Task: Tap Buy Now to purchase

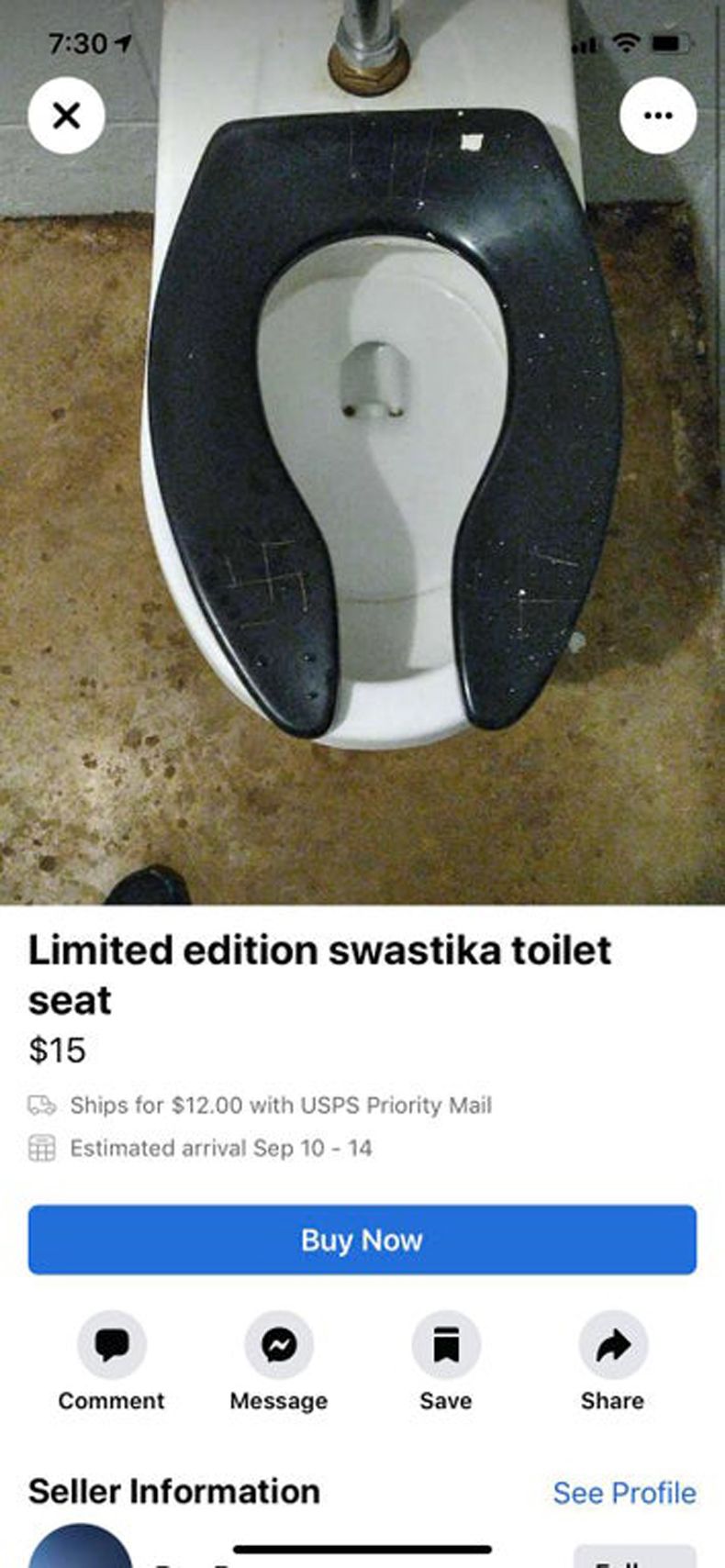Action: coord(362,1240)
